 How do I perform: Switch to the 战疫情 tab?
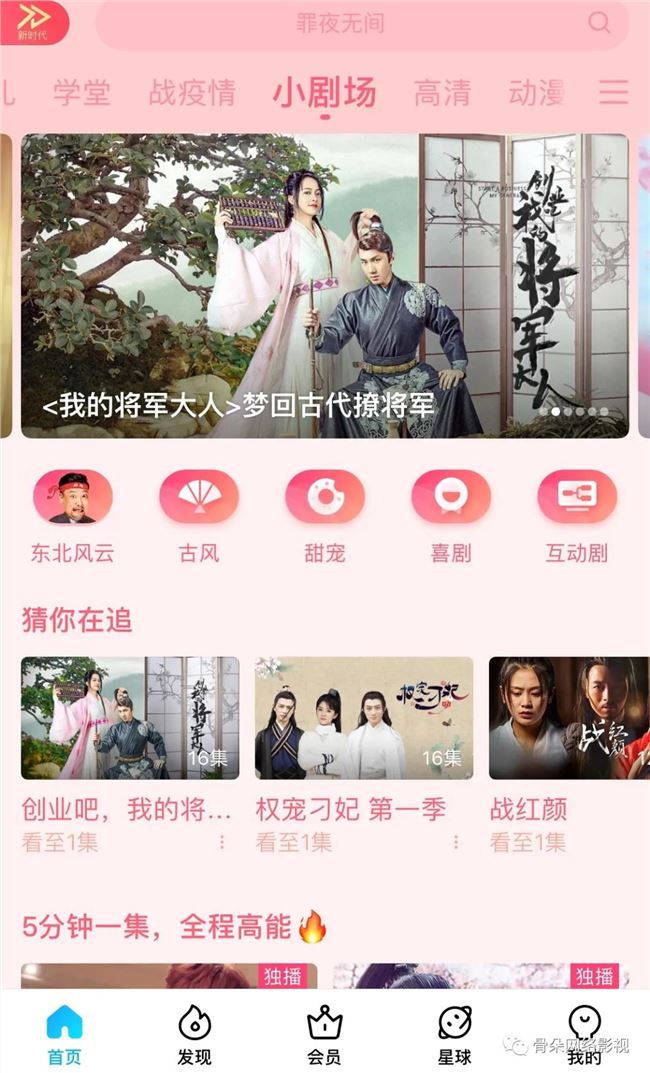[x=192, y=93]
